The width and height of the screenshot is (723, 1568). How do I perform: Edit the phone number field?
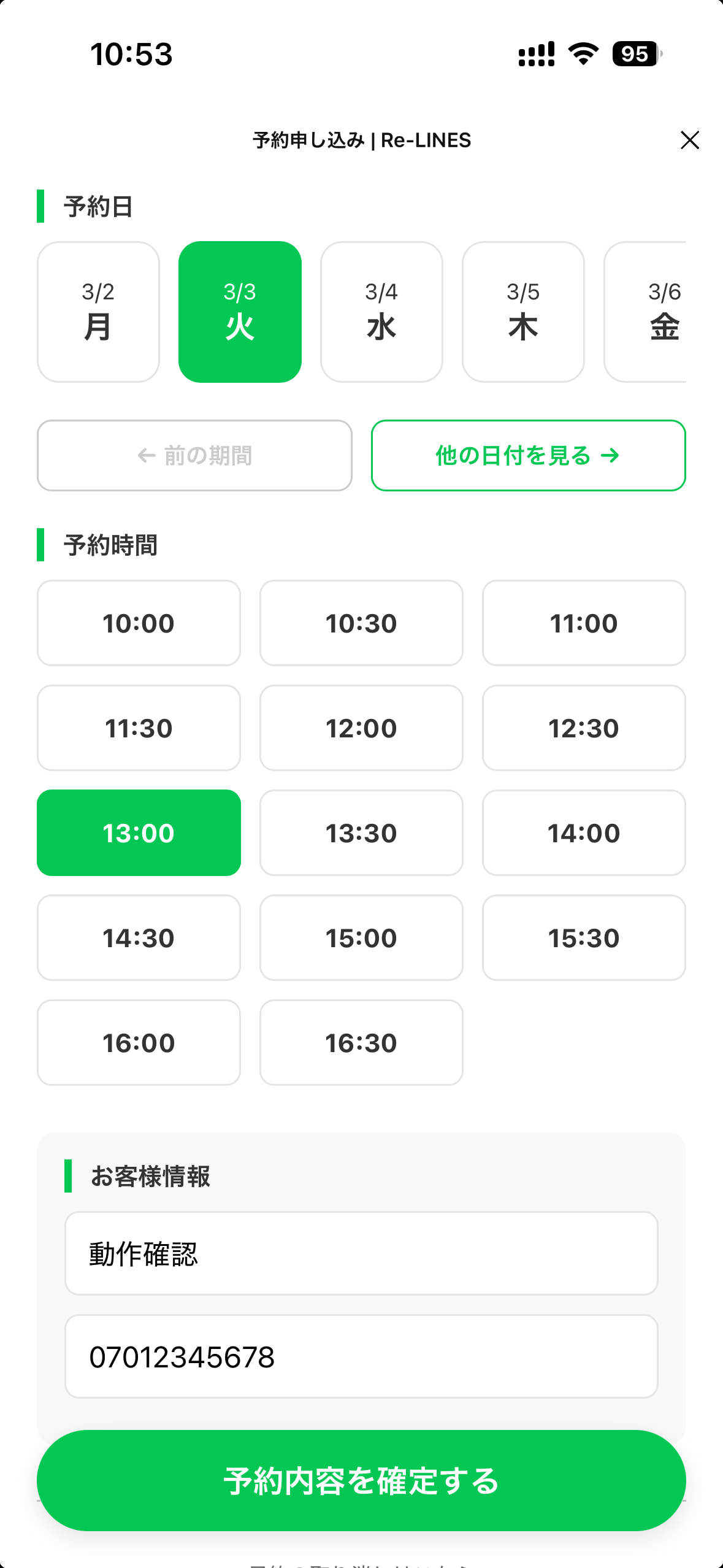tap(361, 1356)
